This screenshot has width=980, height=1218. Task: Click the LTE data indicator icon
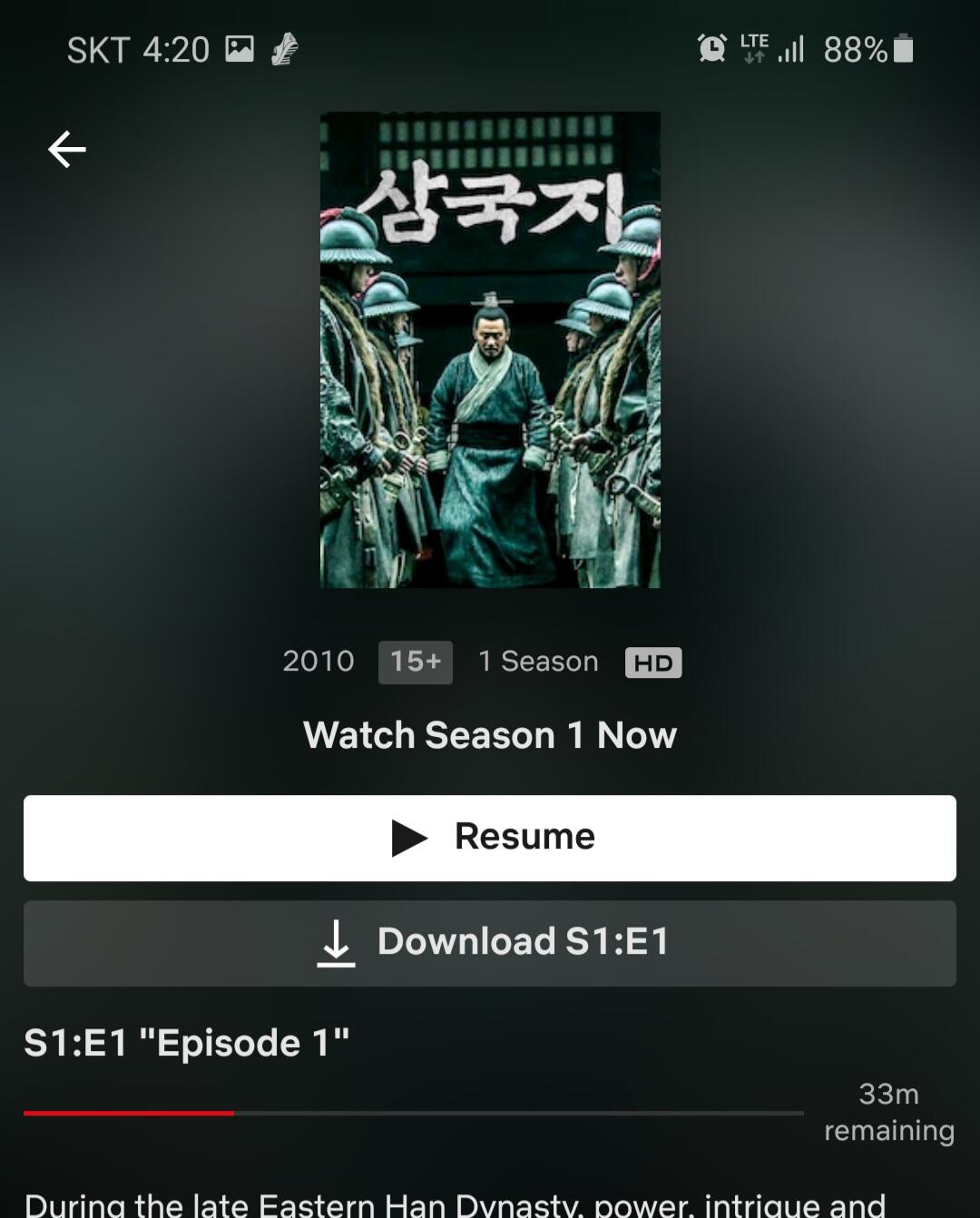point(754,47)
